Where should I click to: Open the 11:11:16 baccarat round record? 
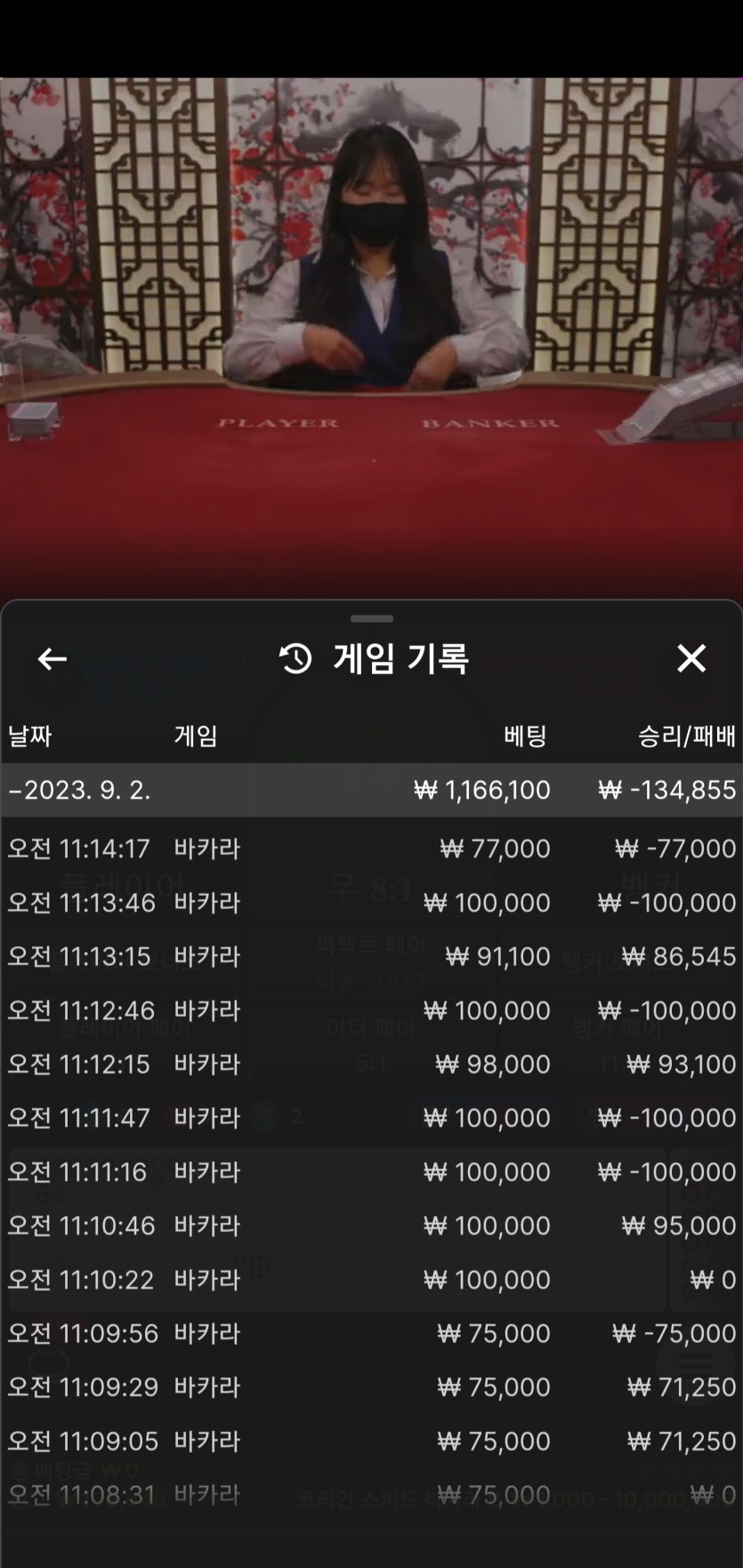coord(371,1171)
